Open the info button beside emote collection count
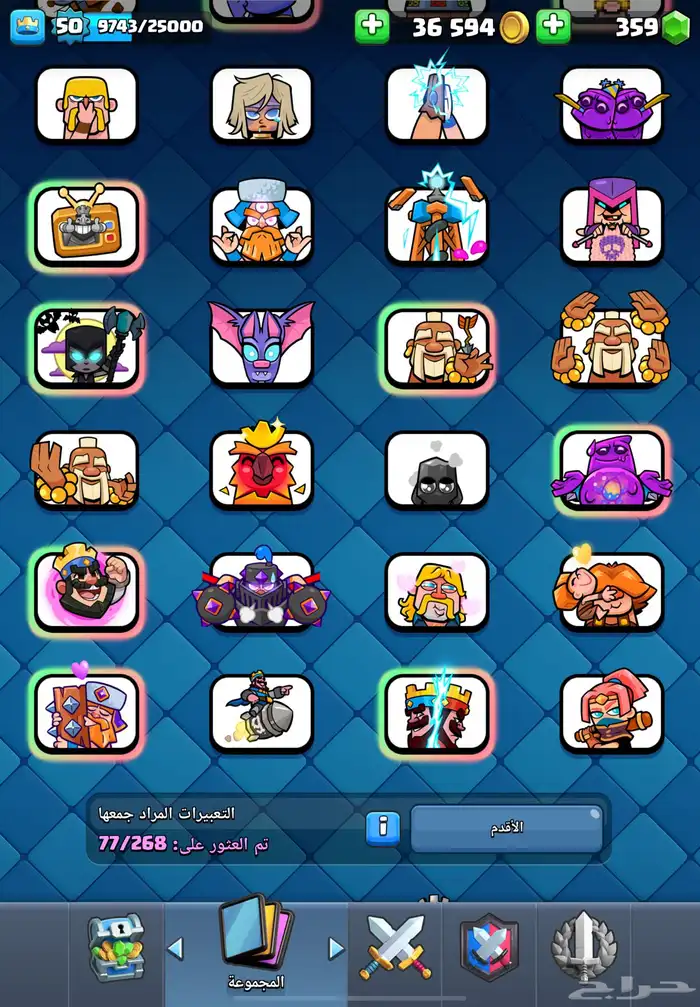This screenshot has width=700, height=1007. [382, 828]
